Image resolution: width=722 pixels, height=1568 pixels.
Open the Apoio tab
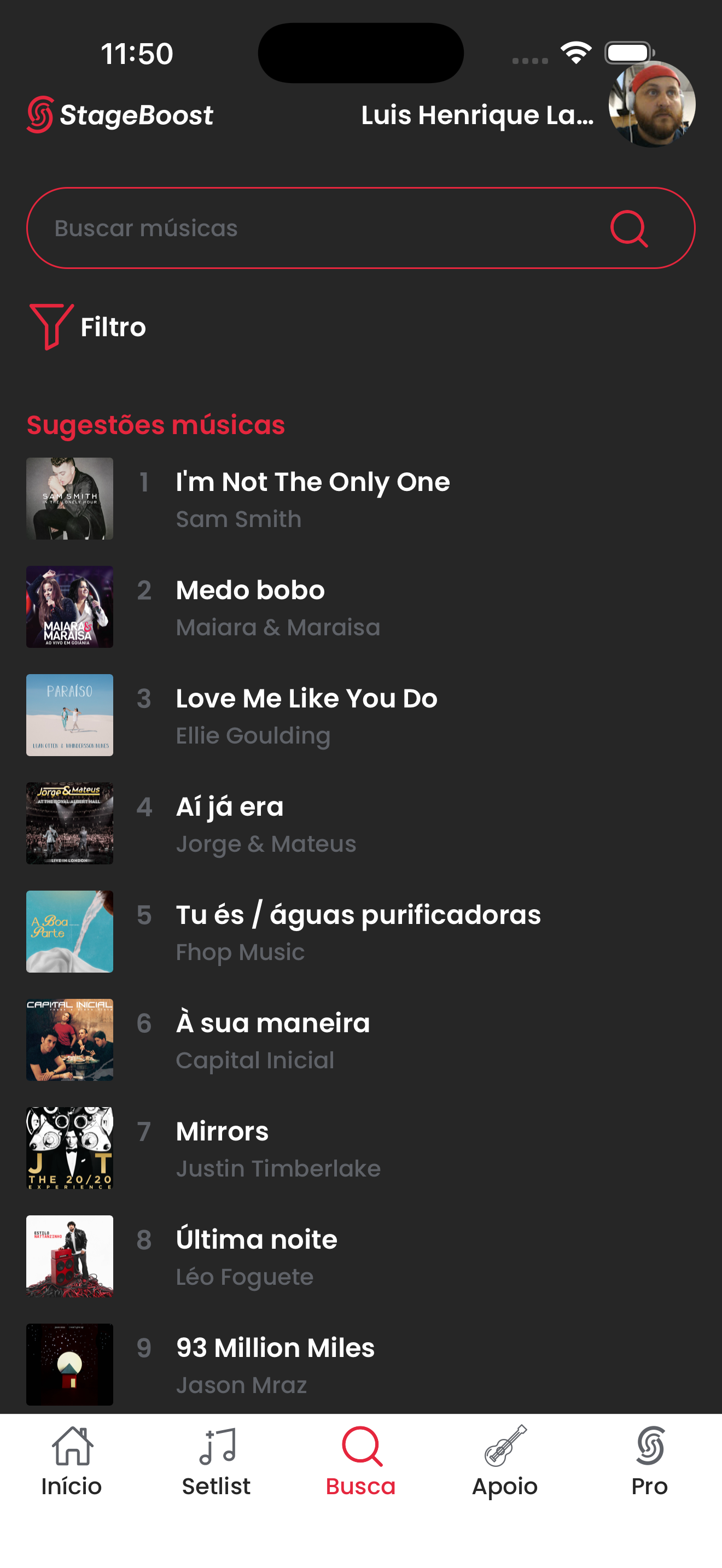[505, 1462]
